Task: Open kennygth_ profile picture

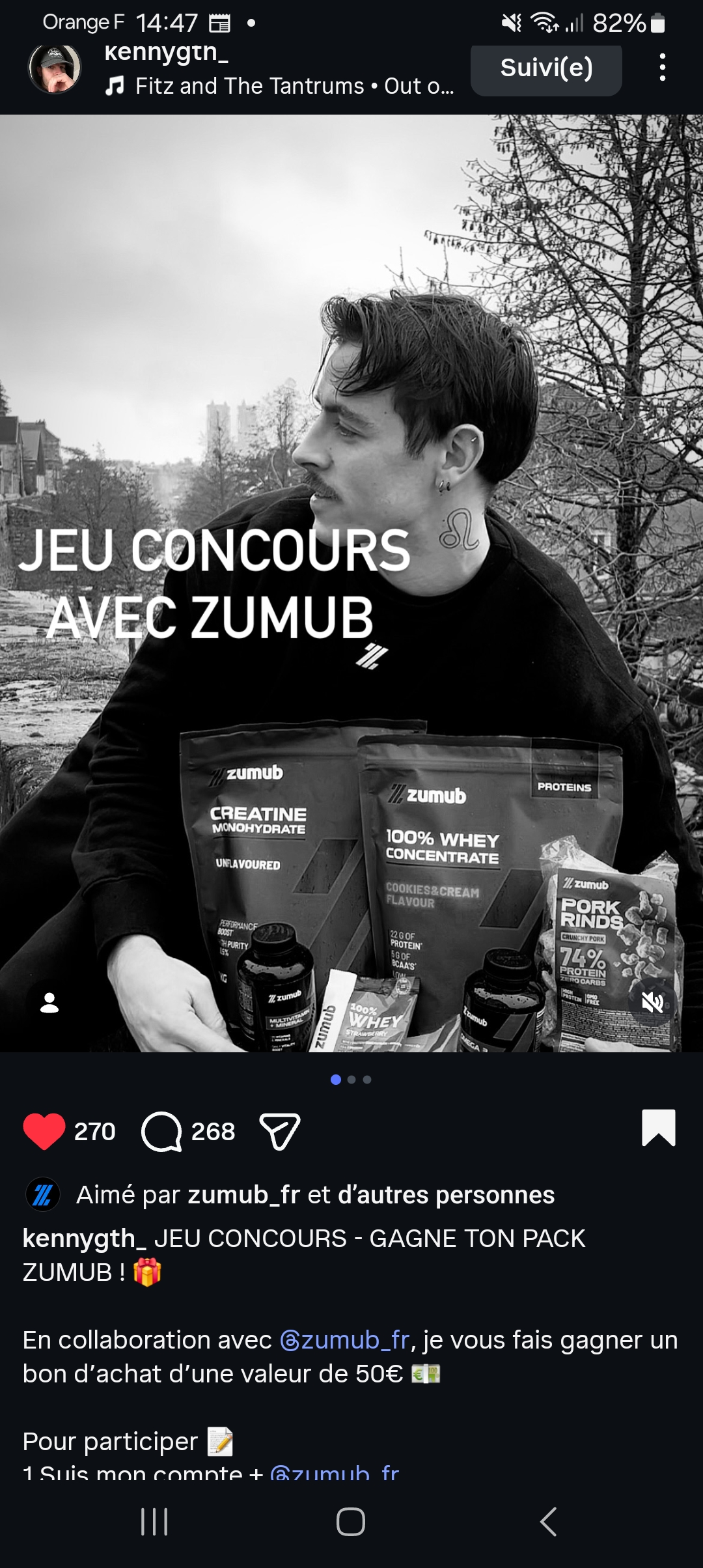Action: coord(55,68)
